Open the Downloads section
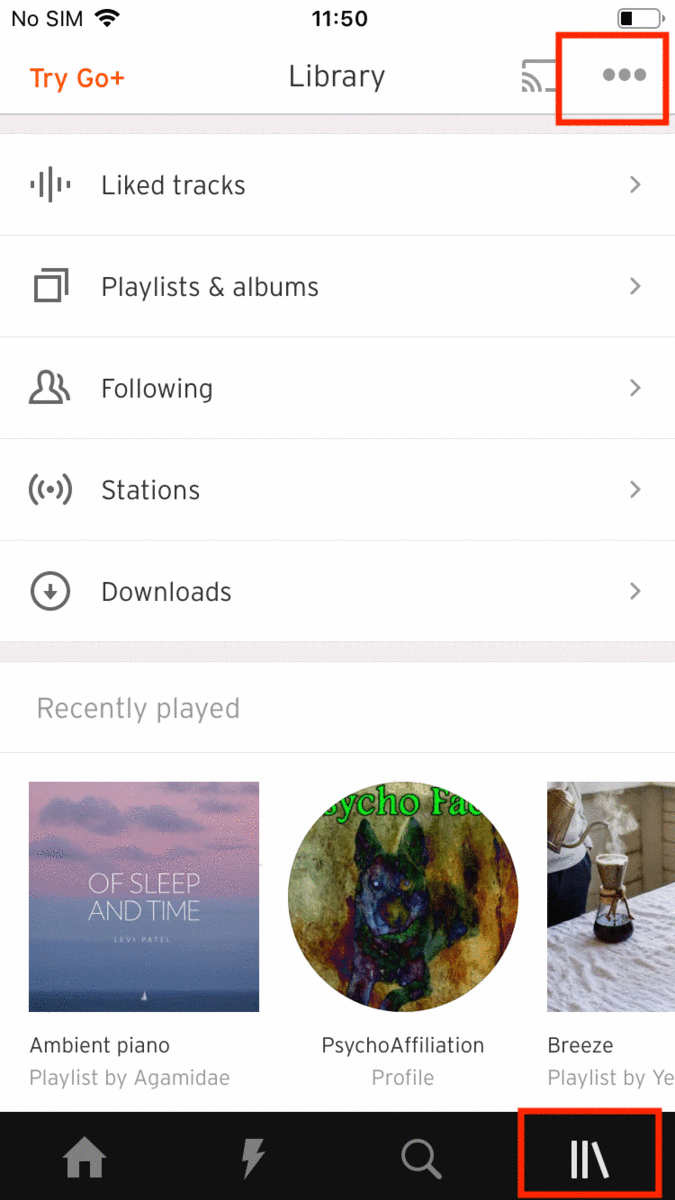Image resolution: width=675 pixels, height=1200 pixels. tap(337, 592)
